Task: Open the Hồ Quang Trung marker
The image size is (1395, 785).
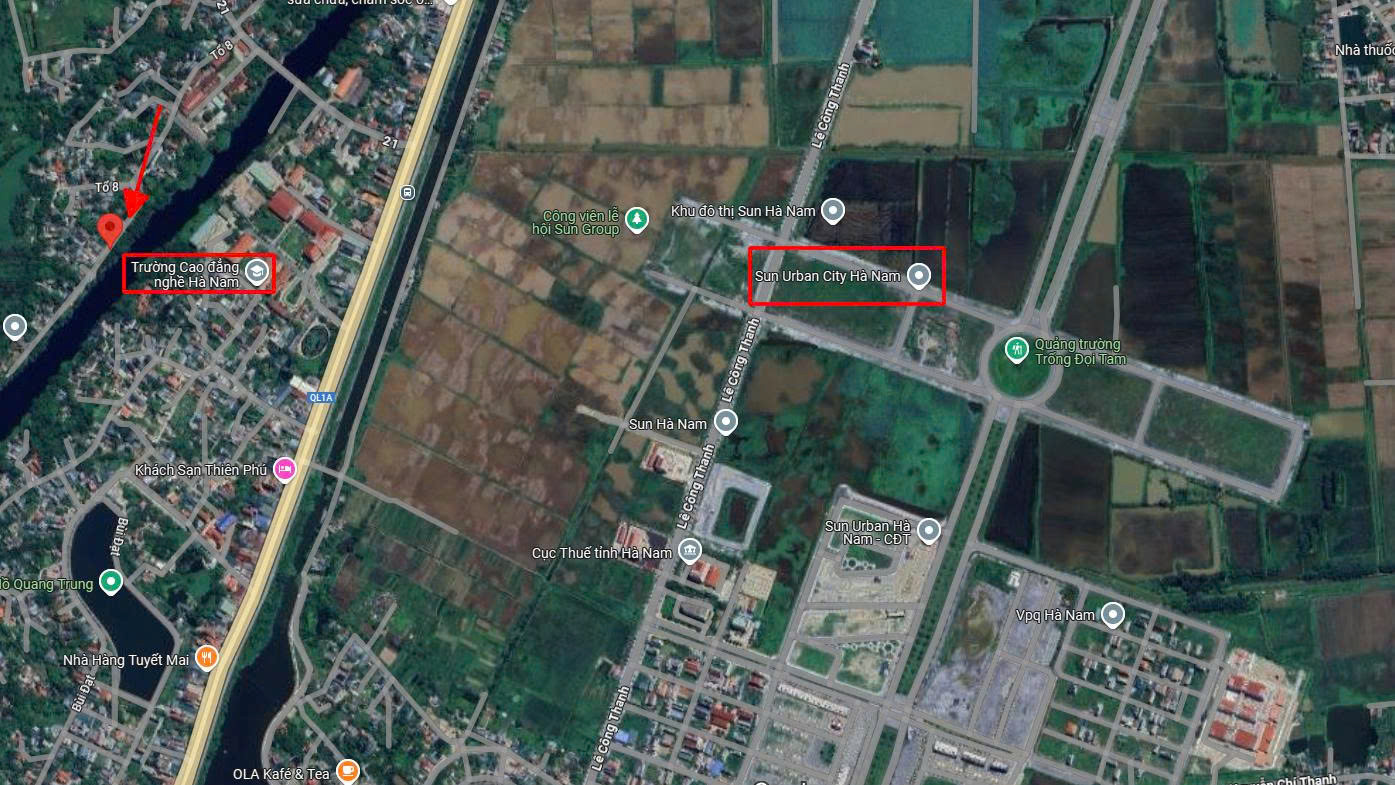Action: coord(111,582)
